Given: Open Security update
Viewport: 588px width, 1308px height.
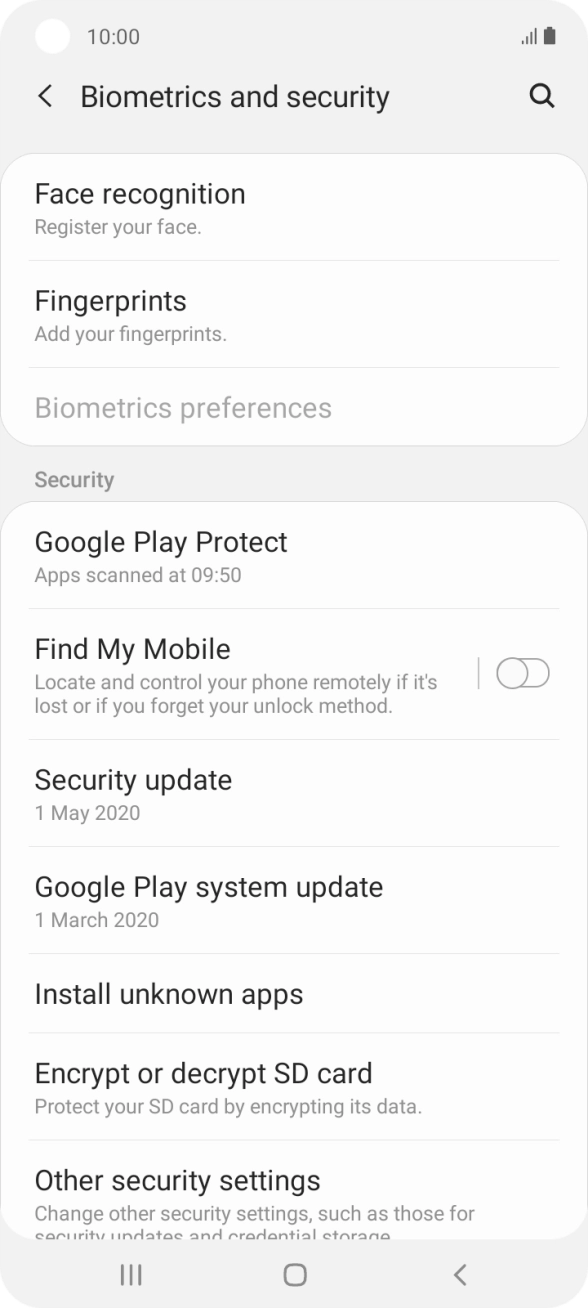Looking at the screenshot, I should [294, 793].
